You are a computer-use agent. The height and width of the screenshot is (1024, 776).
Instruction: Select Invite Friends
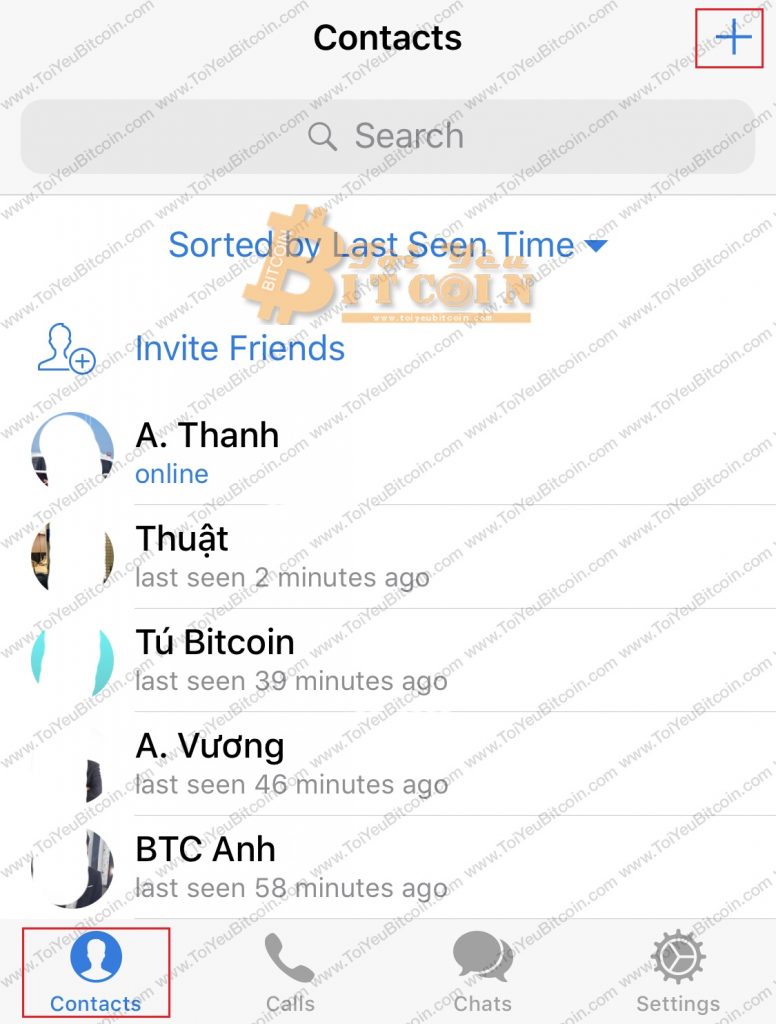(x=239, y=348)
